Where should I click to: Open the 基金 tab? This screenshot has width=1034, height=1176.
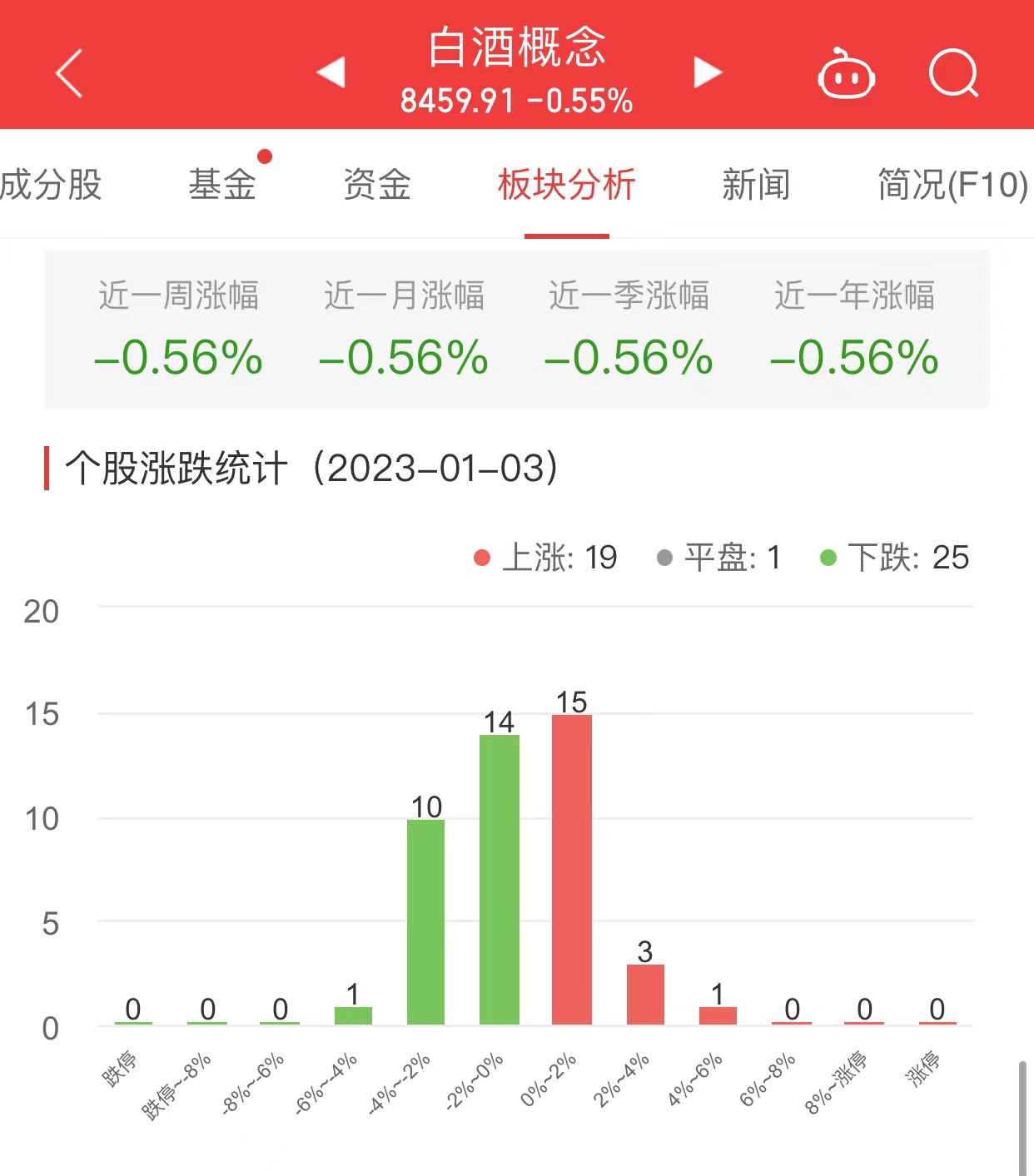pos(222,185)
